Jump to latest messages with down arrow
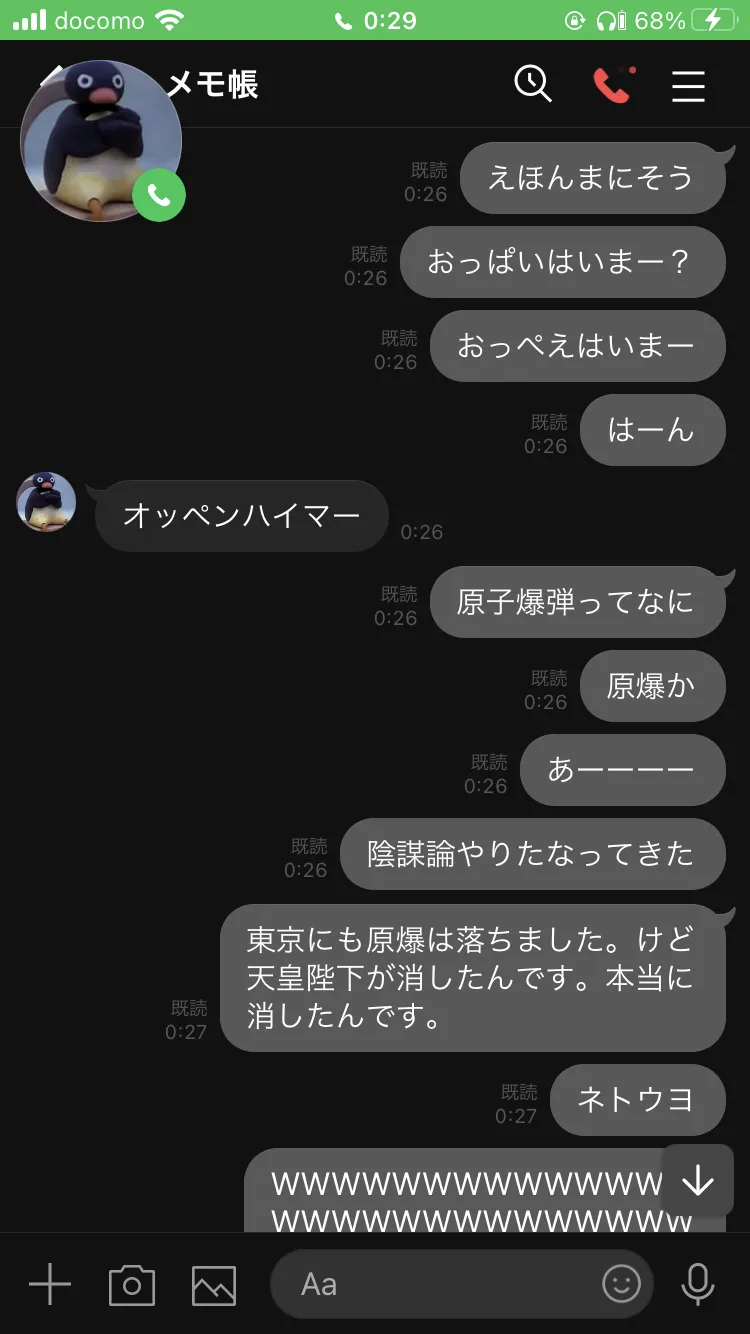This screenshot has width=750, height=1334. point(697,1181)
